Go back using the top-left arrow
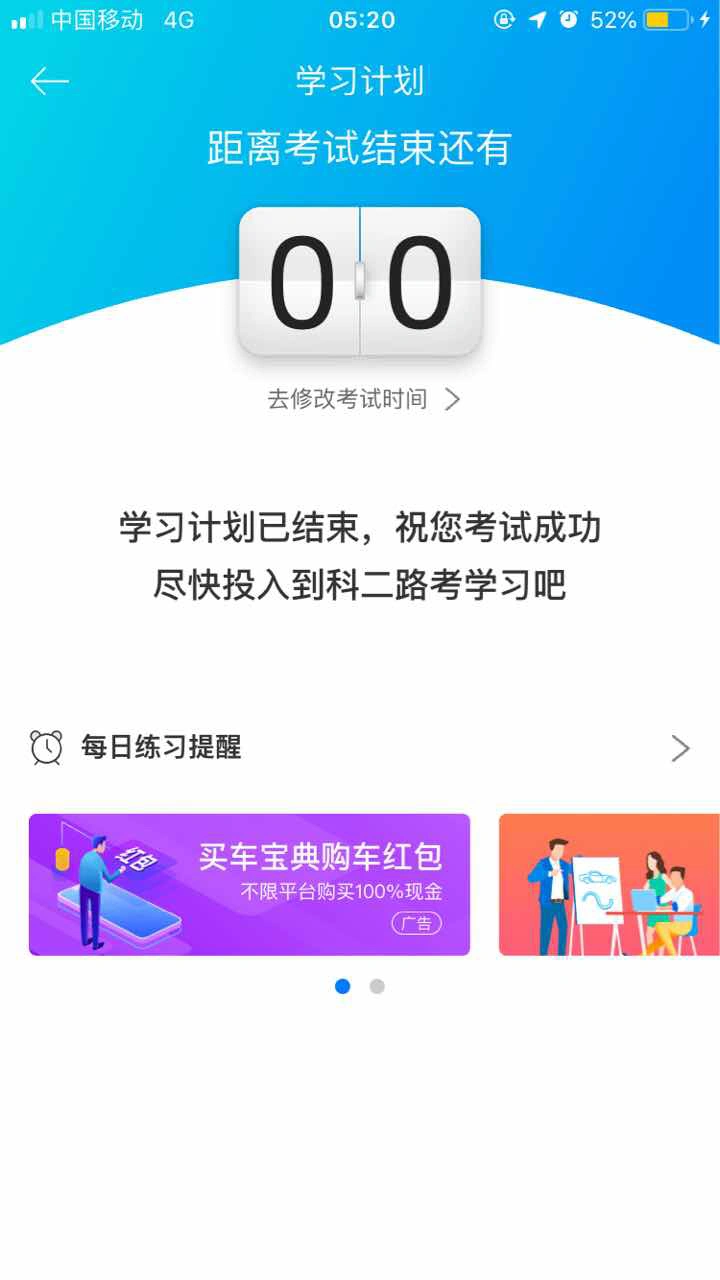Viewport: 720px width, 1280px height. 49,81
